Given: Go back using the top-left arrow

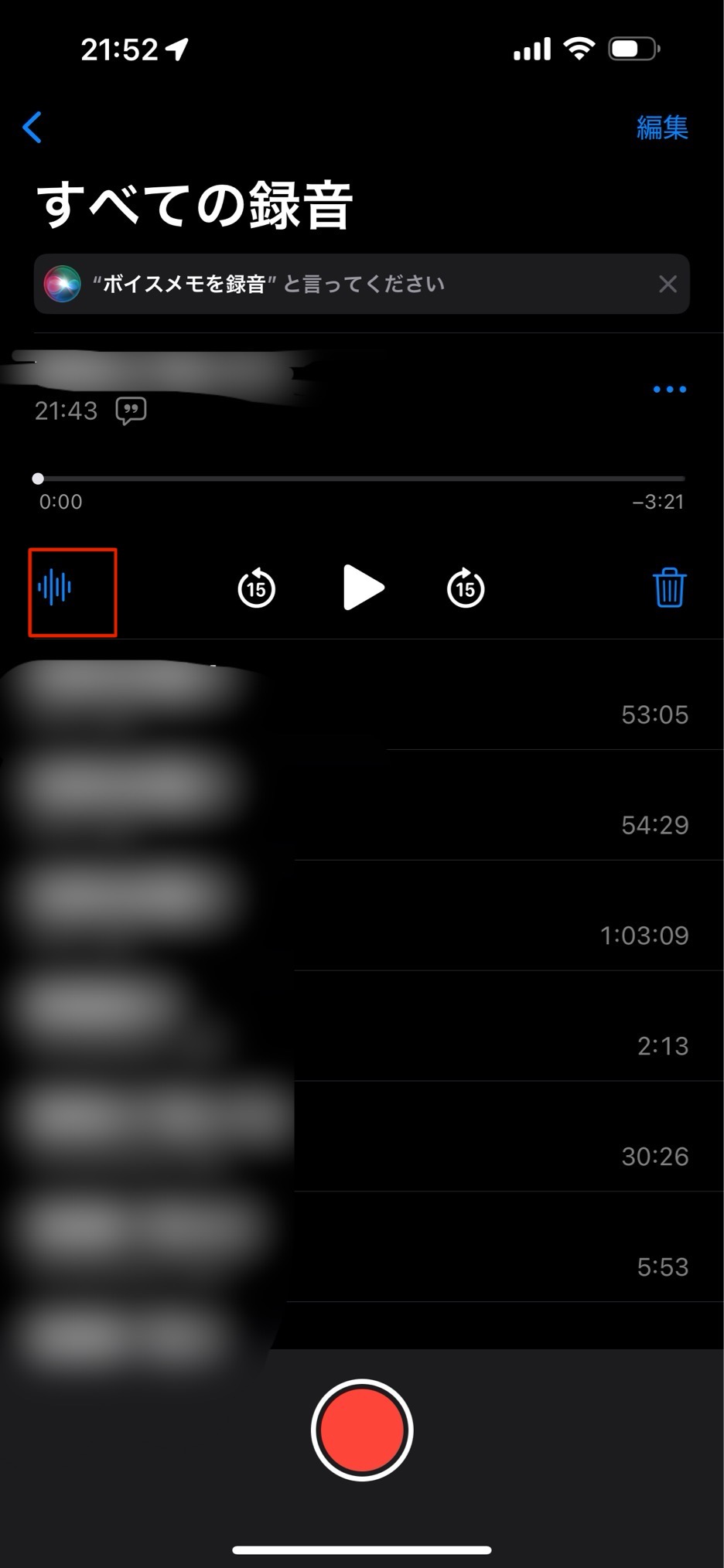Looking at the screenshot, I should click(32, 128).
